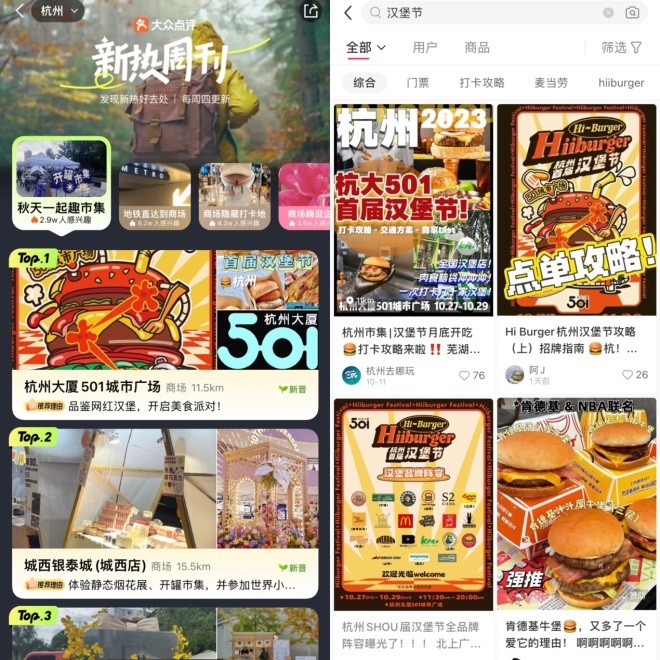660x660 pixels.
Task: Open camera search in search bar
Action: (632, 13)
